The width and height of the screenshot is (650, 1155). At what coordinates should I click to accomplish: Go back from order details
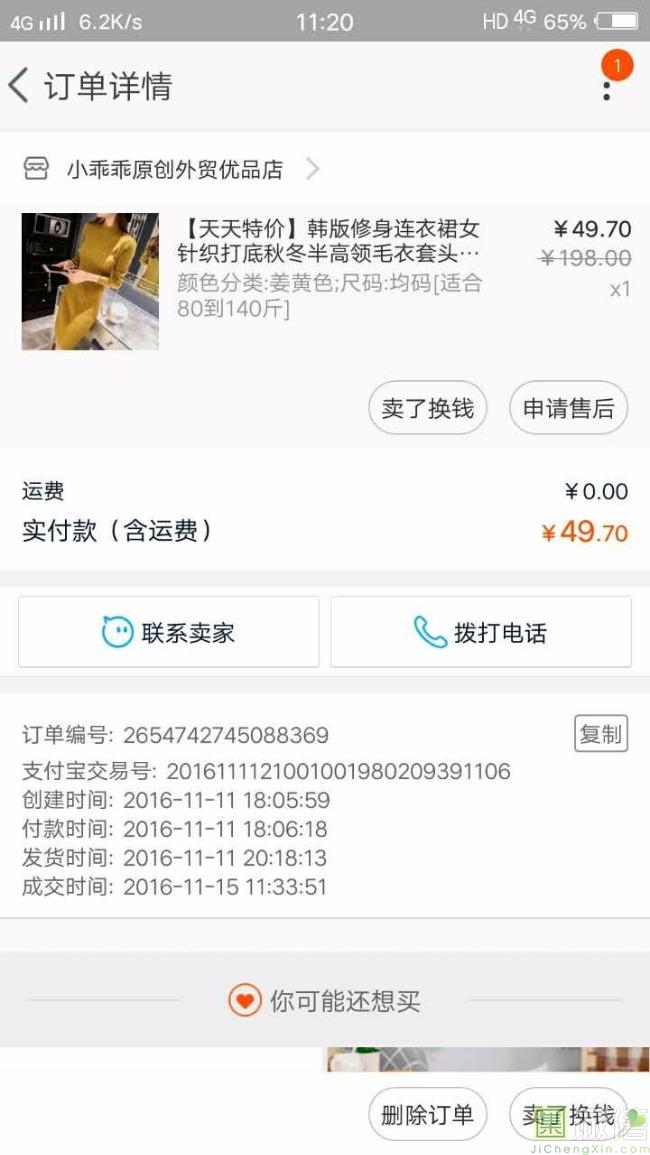tap(19, 86)
